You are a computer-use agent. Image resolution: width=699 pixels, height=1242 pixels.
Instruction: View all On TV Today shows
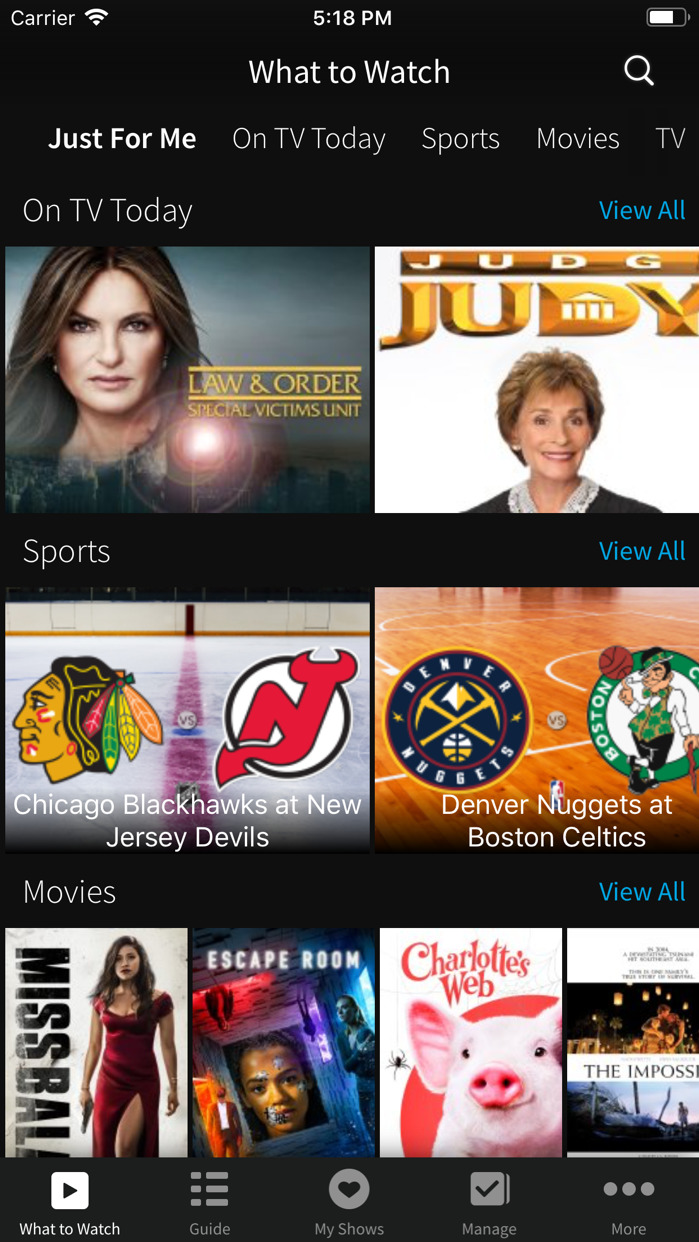pyautogui.click(x=641, y=210)
